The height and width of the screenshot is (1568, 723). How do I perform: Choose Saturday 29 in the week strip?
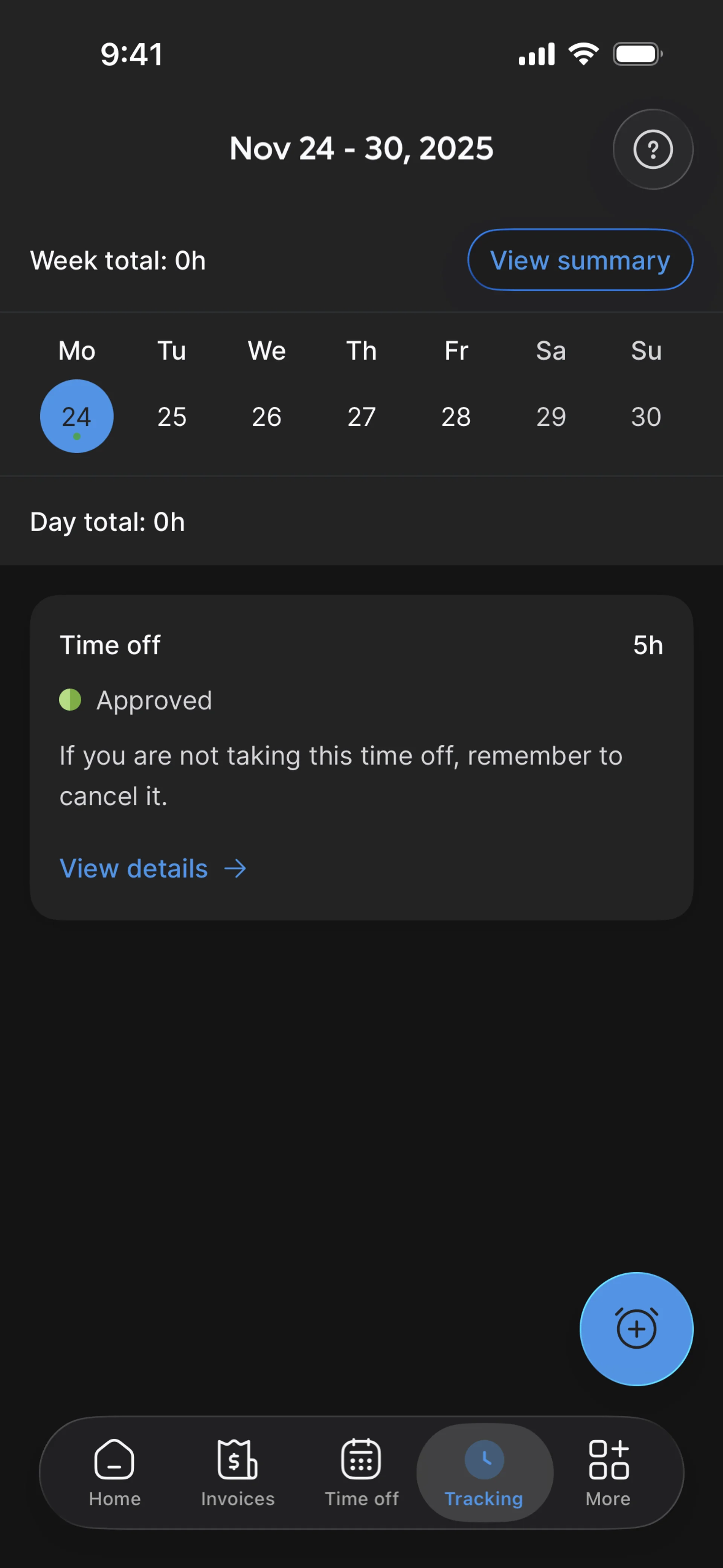coord(551,416)
